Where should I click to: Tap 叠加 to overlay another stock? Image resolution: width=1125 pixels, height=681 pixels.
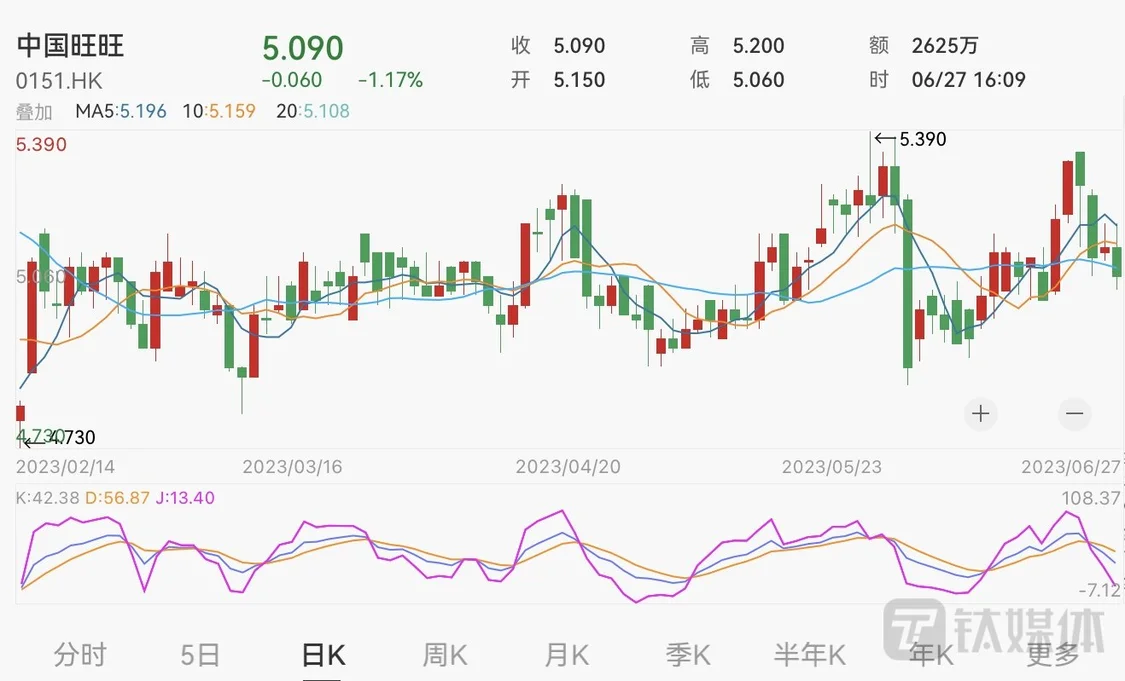point(34,111)
